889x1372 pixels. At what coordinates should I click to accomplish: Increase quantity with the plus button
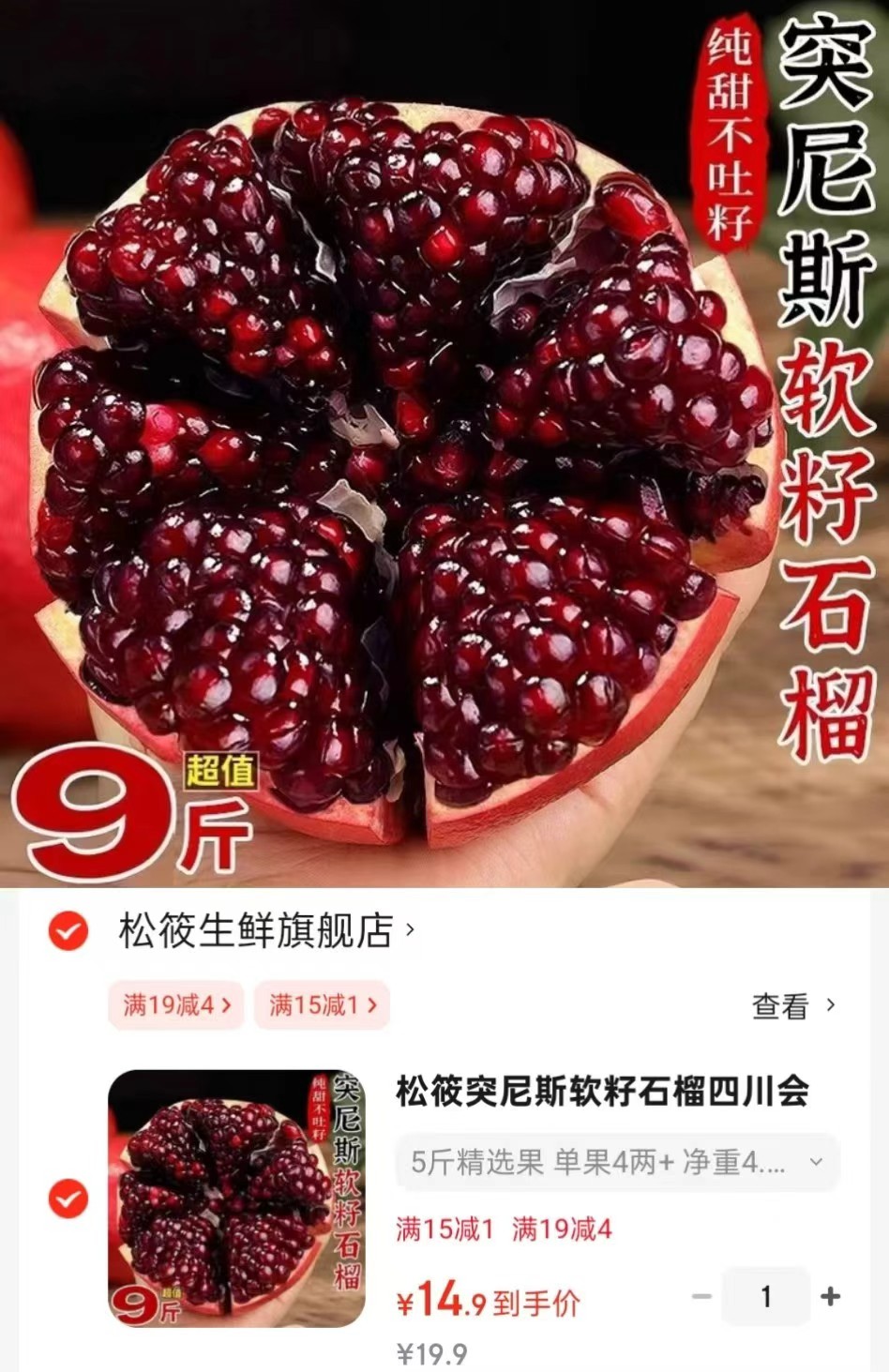click(828, 1295)
